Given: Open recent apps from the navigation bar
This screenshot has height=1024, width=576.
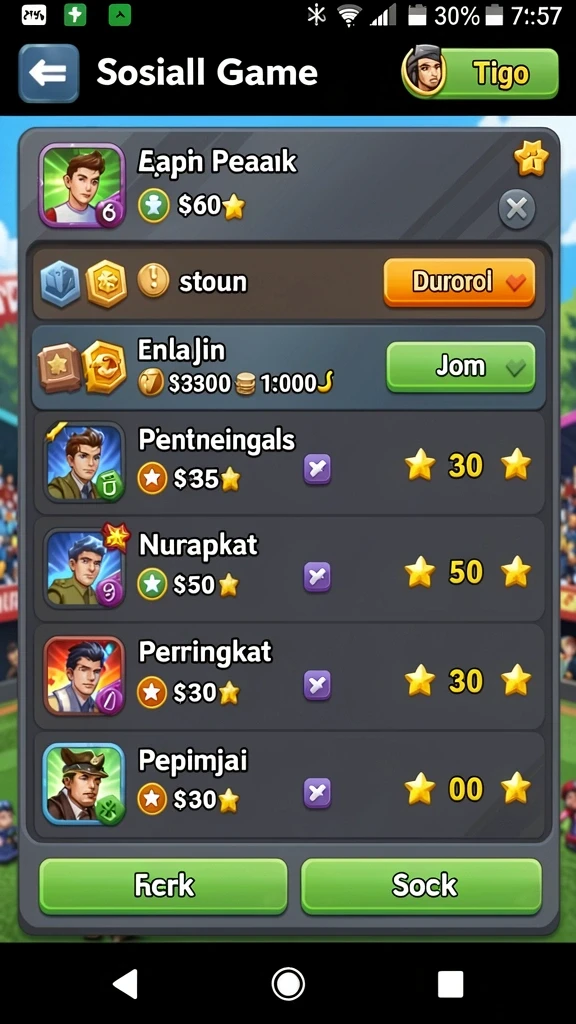Looking at the screenshot, I should (x=450, y=984).
